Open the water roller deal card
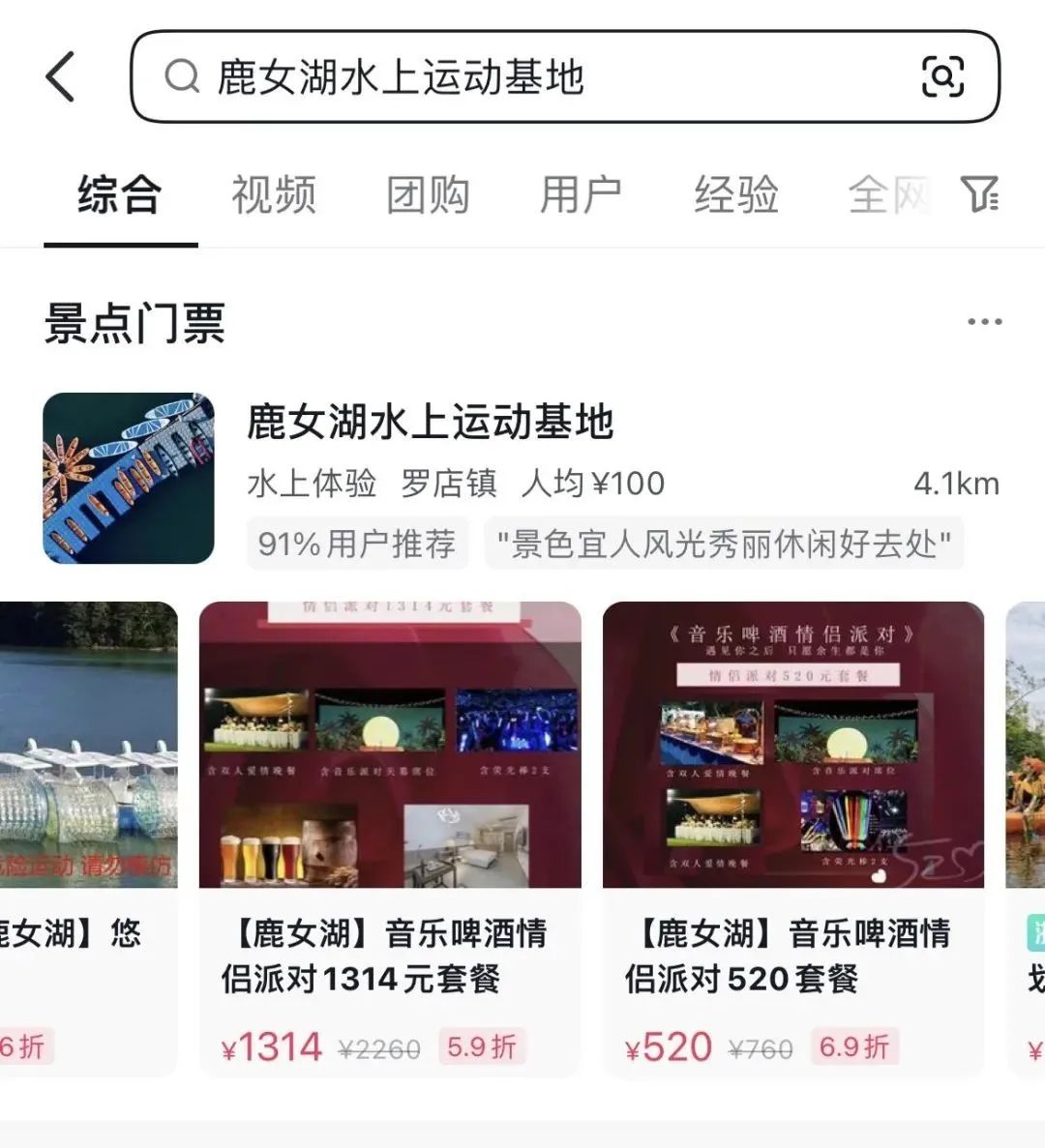This screenshot has height=1148, width=1045. 89,839
